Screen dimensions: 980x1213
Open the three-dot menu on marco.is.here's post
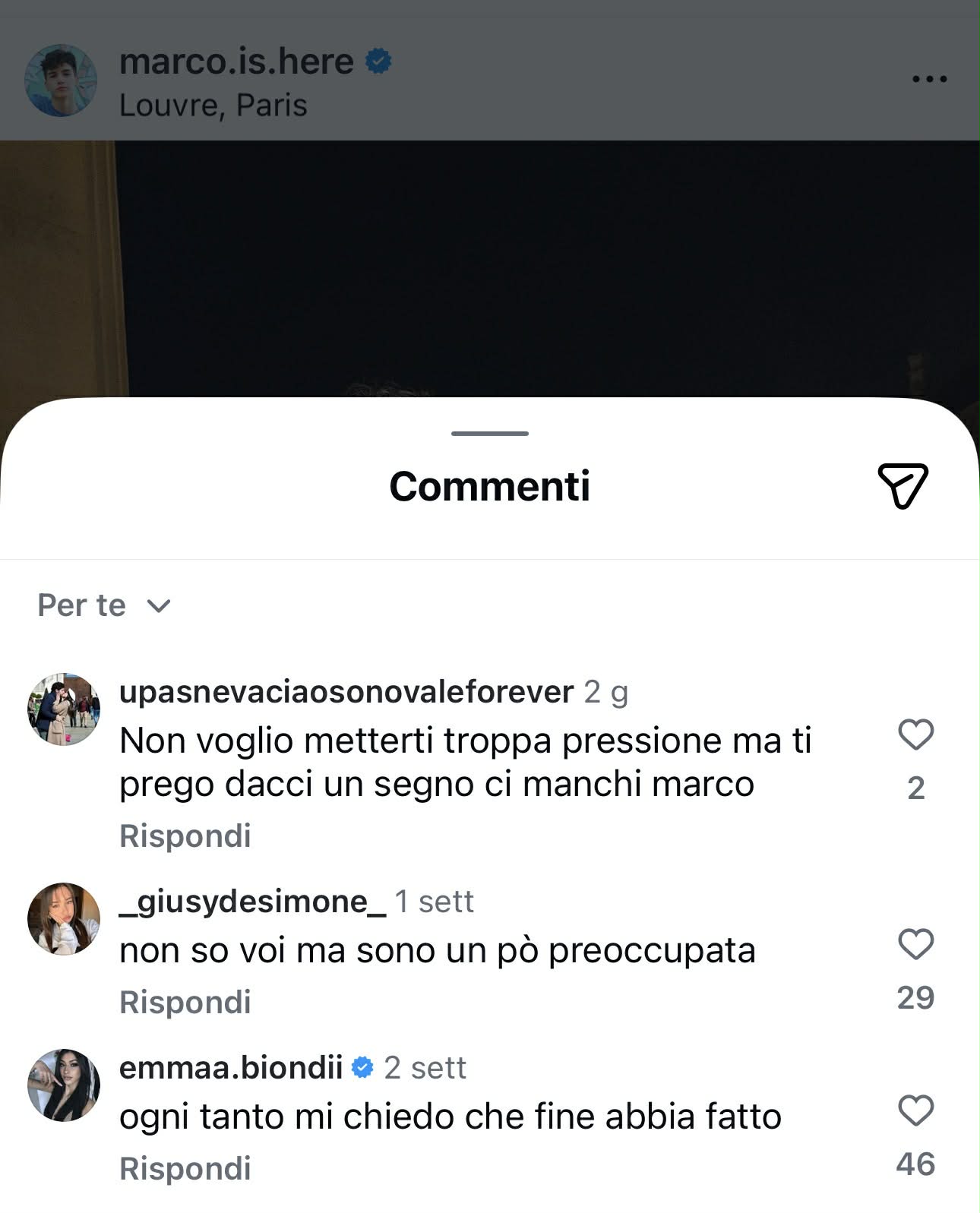coord(929,79)
